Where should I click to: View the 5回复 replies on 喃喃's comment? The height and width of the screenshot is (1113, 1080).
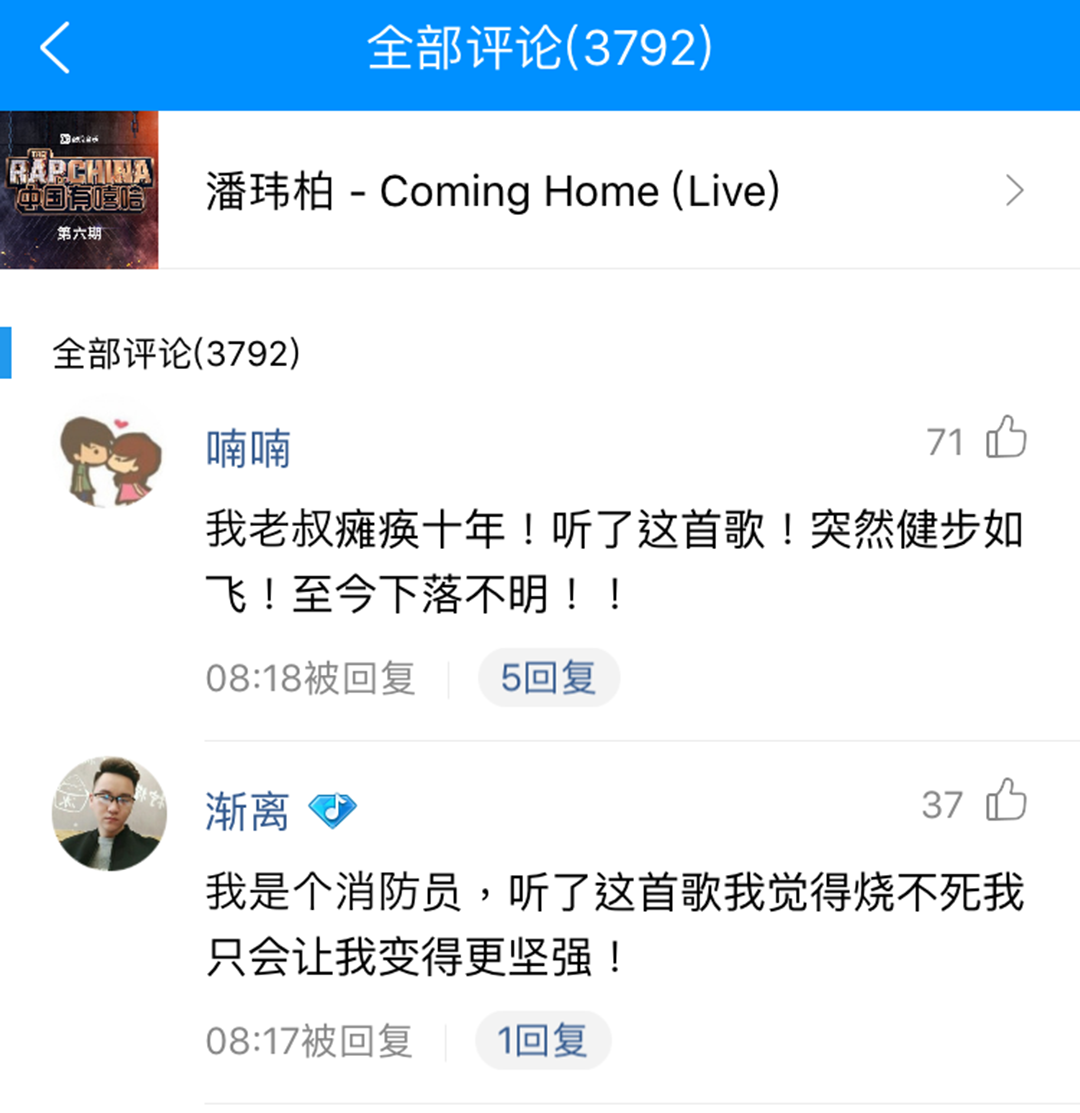[548, 679]
